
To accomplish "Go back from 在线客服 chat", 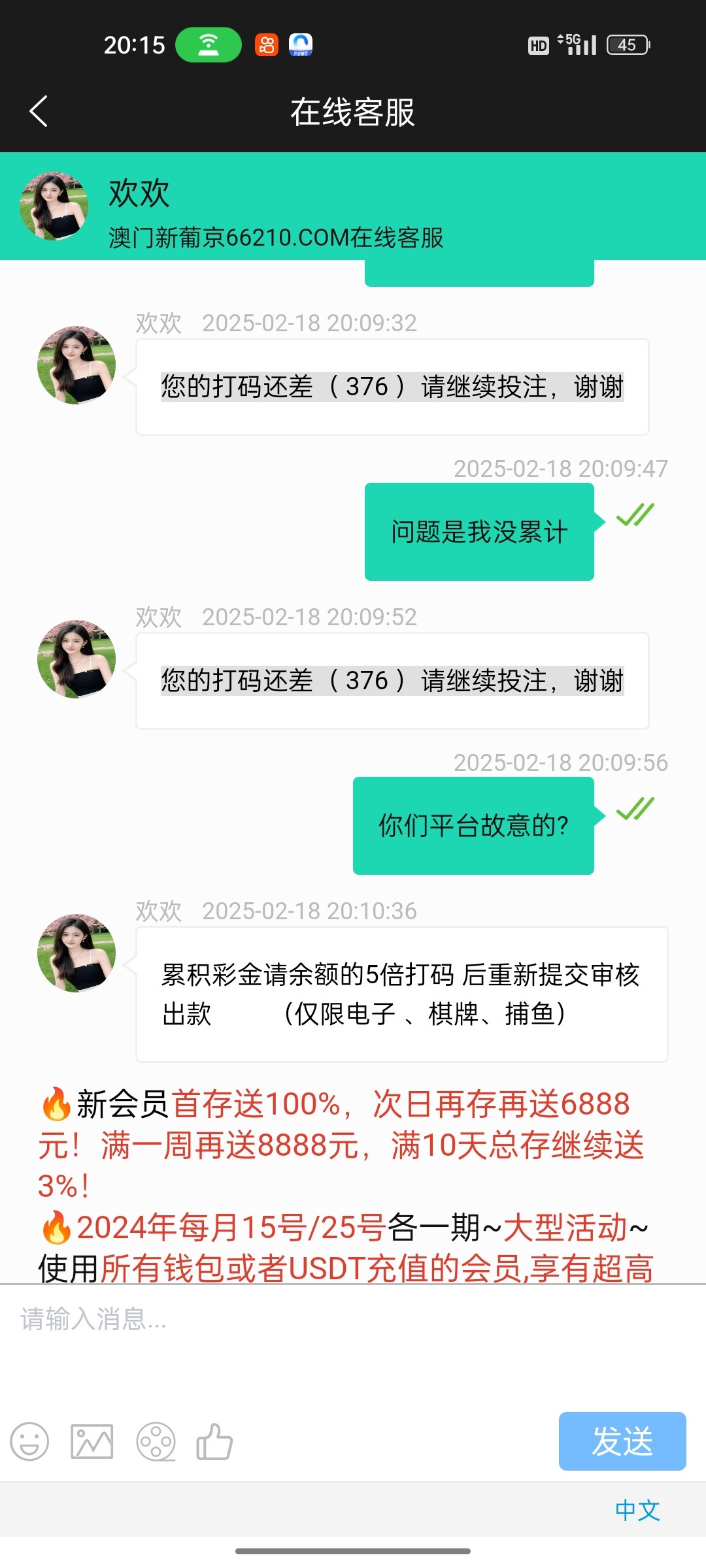I will (x=39, y=111).
